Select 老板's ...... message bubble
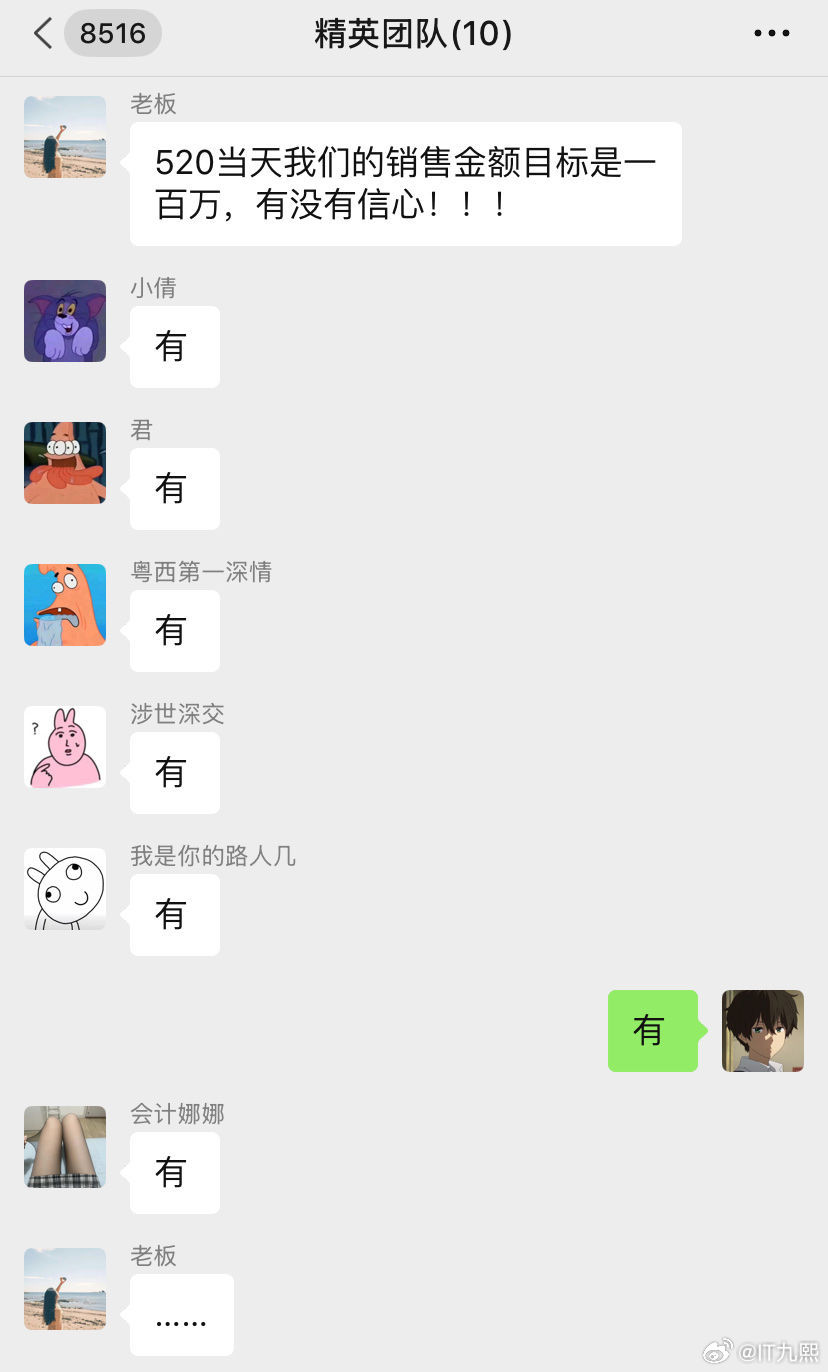 pyautogui.click(x=181, y=1315)
